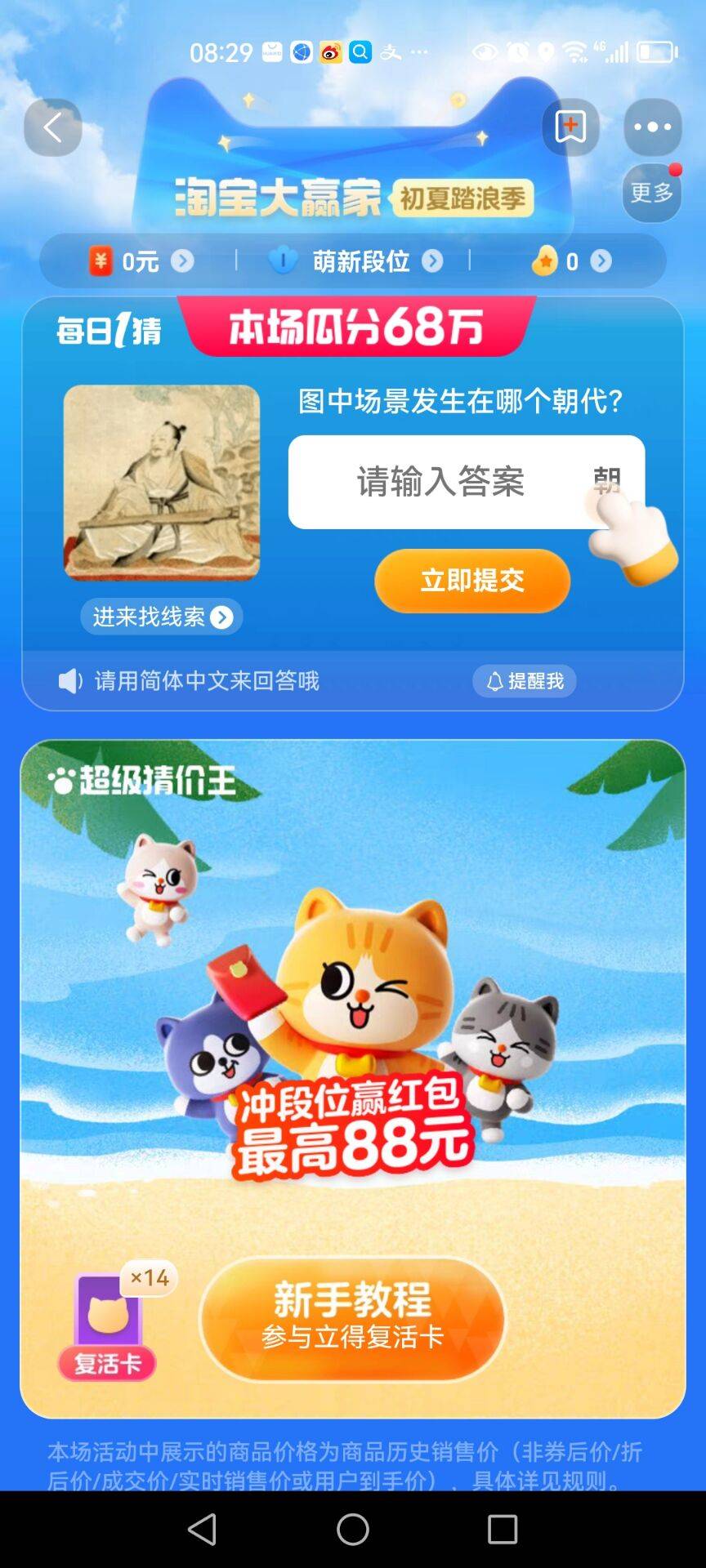View the 0元 red packet balance
Screen dimensions: 706x1568
point(141,261)
